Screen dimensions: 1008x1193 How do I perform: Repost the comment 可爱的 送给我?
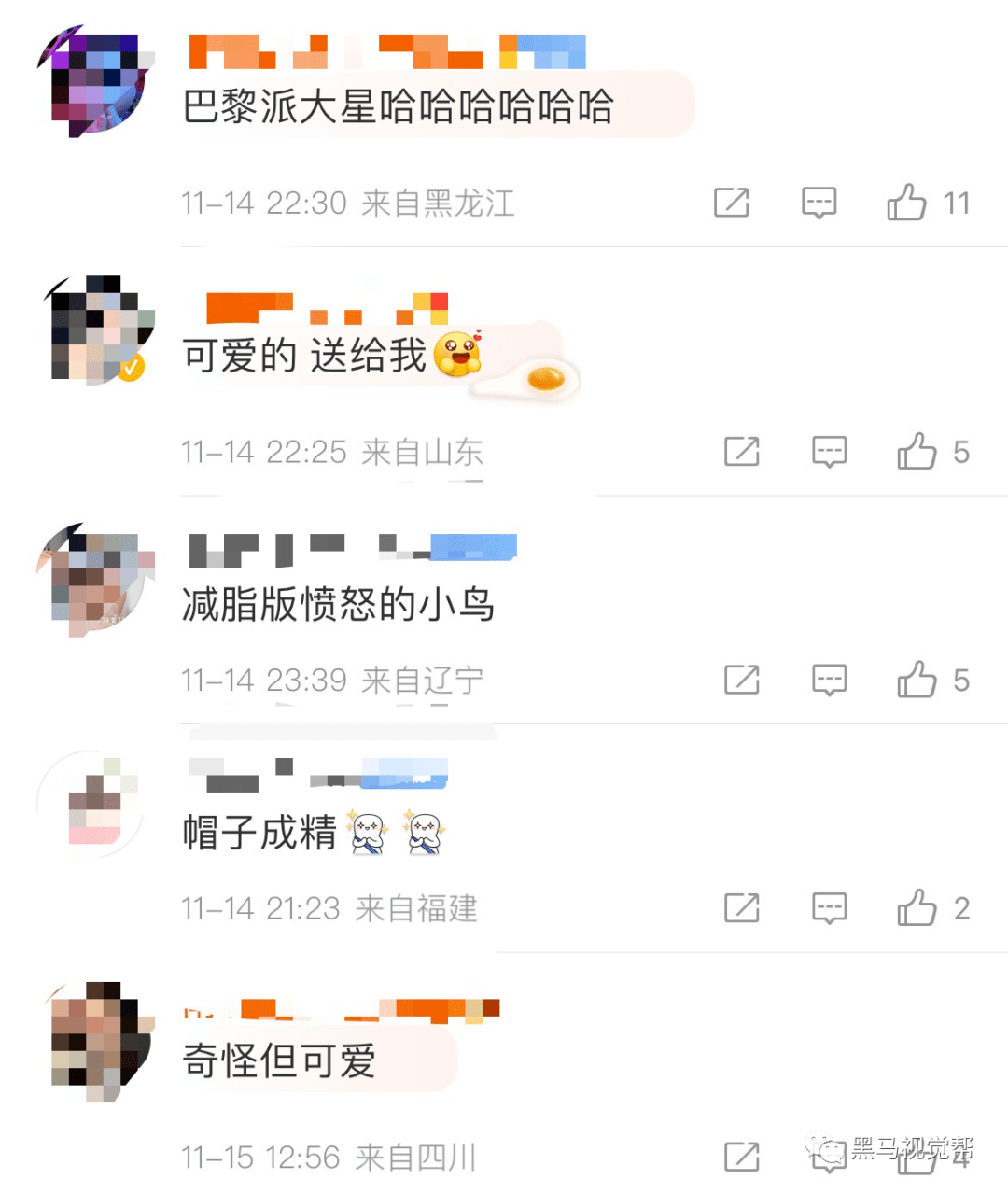[x=742, y=452]
